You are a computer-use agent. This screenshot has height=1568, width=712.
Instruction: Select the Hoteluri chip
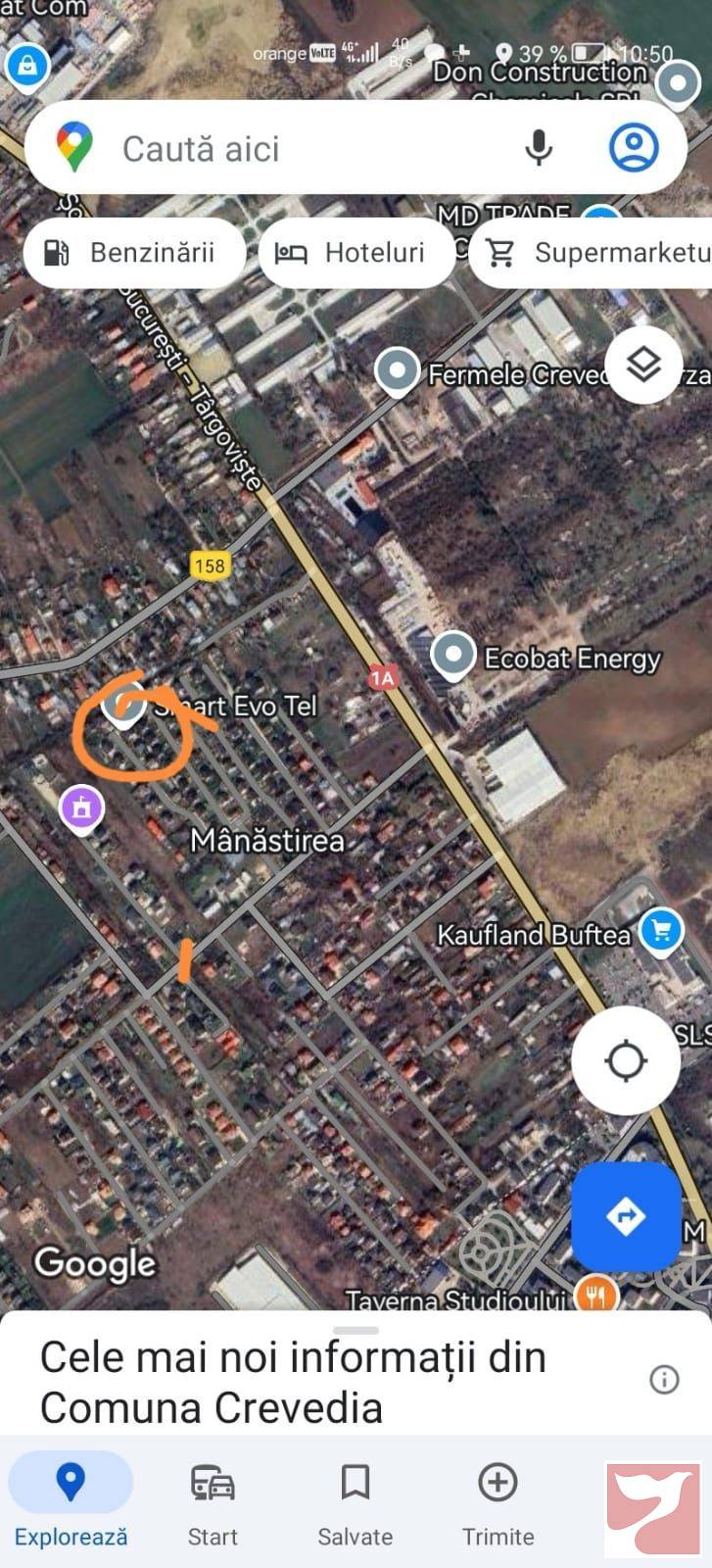click(357, 253)
